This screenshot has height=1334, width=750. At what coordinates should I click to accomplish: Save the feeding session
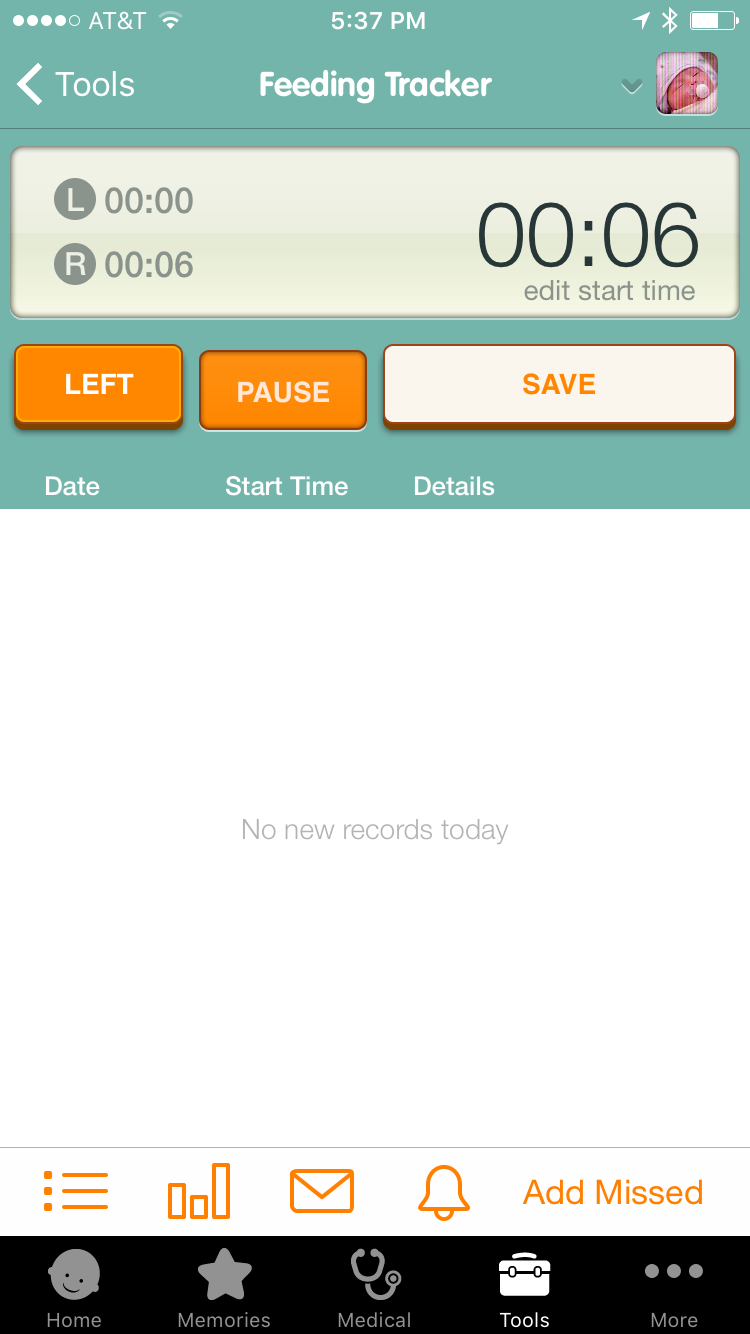coord(559,385)
